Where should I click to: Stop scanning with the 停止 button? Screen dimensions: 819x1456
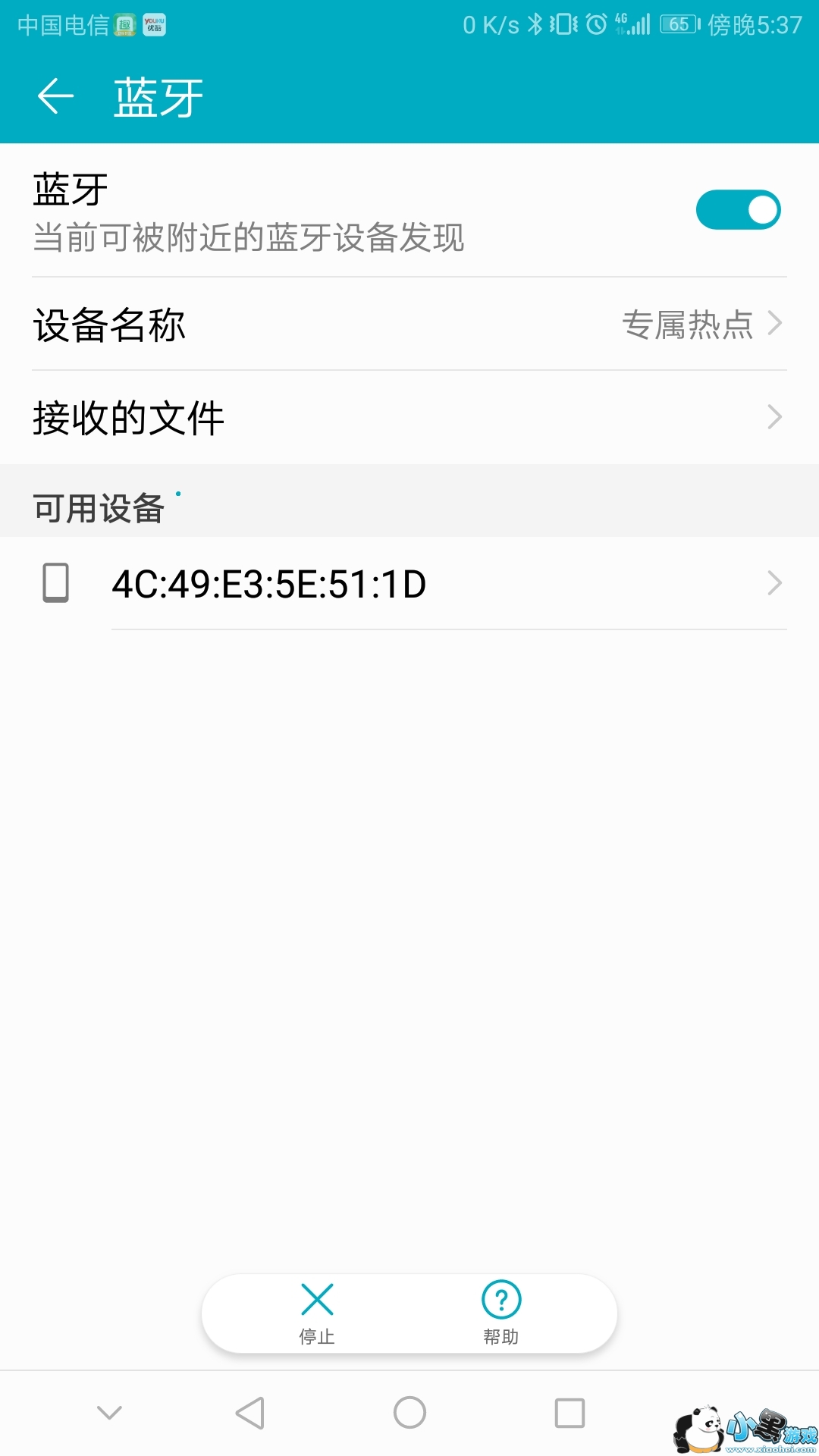click(x=317, y=1313)
